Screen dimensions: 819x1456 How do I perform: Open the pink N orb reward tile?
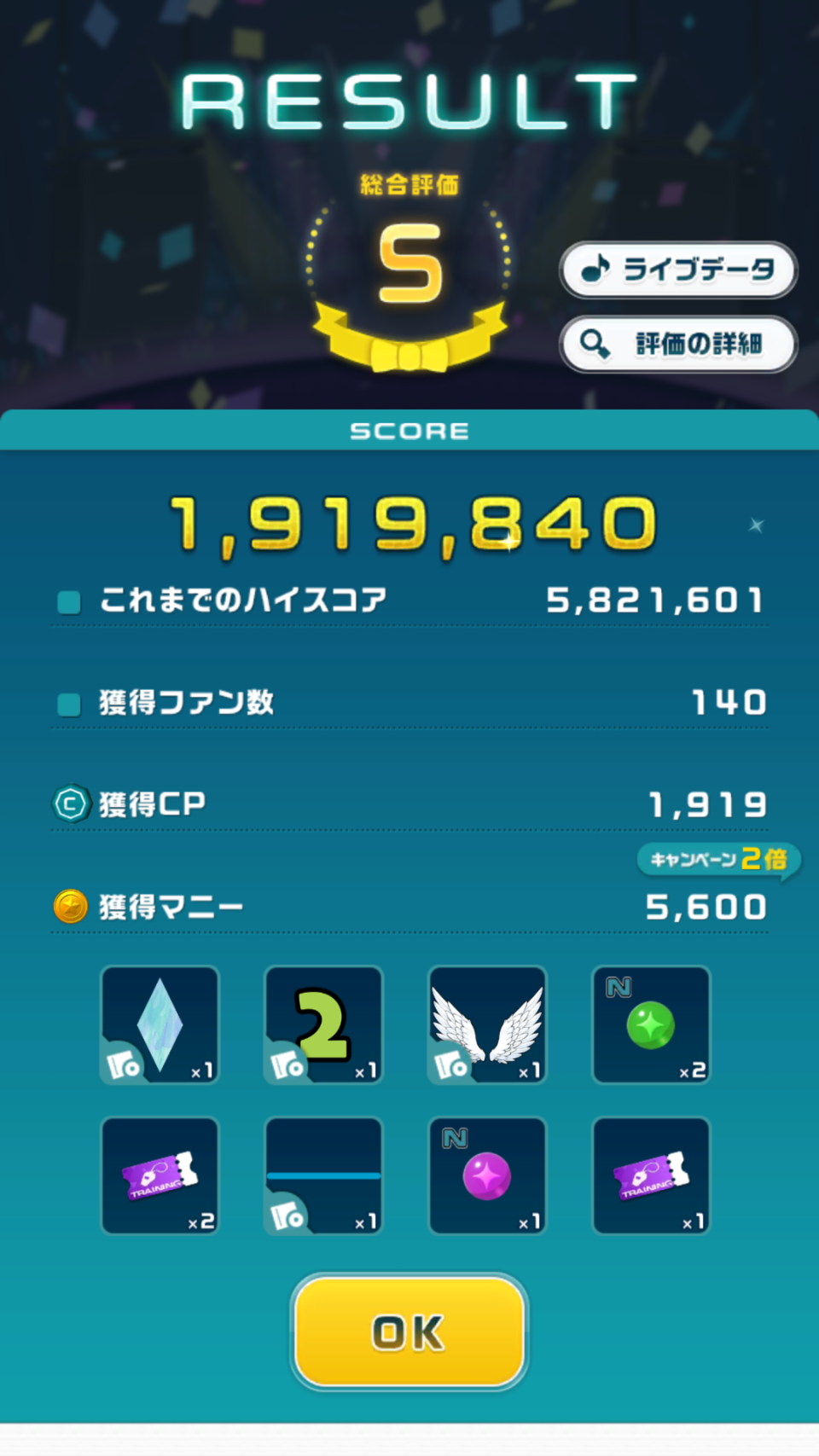click(x=487, y=1175)
